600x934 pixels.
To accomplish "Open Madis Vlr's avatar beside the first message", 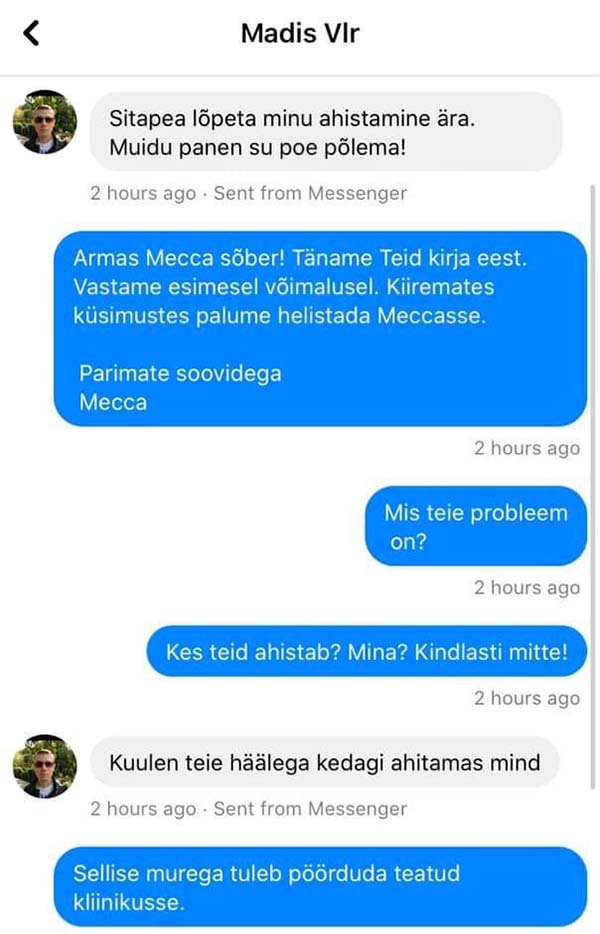I will point(44,122).
